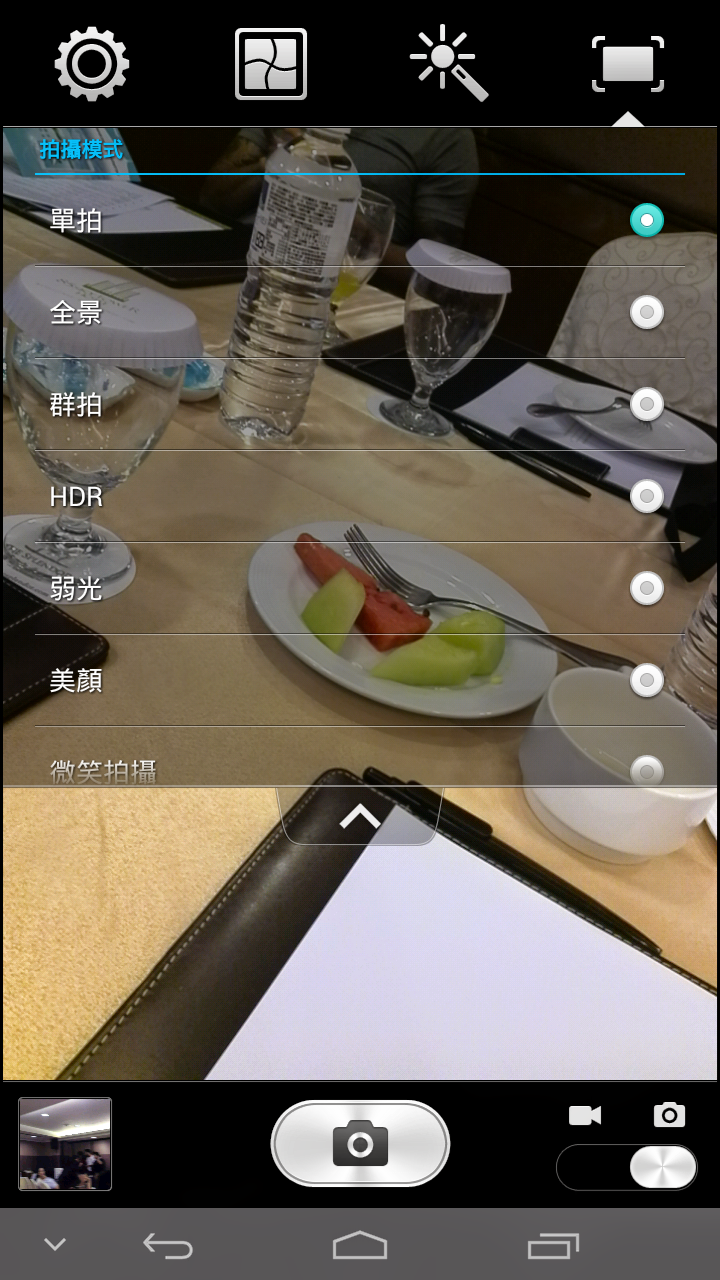The height and width of the screenshot is (1280, 720).
Task: Go back with the navigation bar arrow
Action: (x=168, y=1245)
